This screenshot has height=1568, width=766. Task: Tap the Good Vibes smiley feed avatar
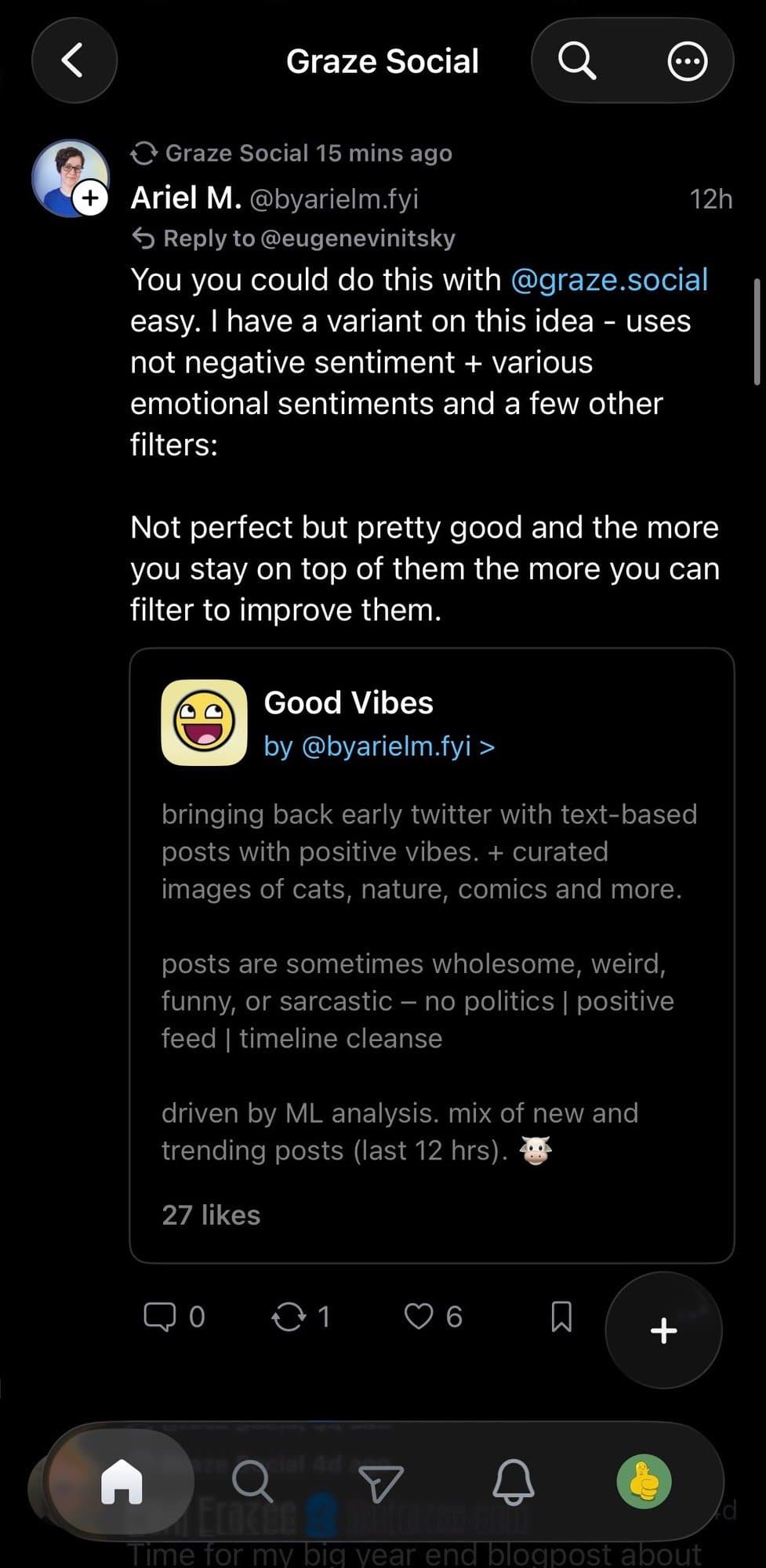[204, 722]
